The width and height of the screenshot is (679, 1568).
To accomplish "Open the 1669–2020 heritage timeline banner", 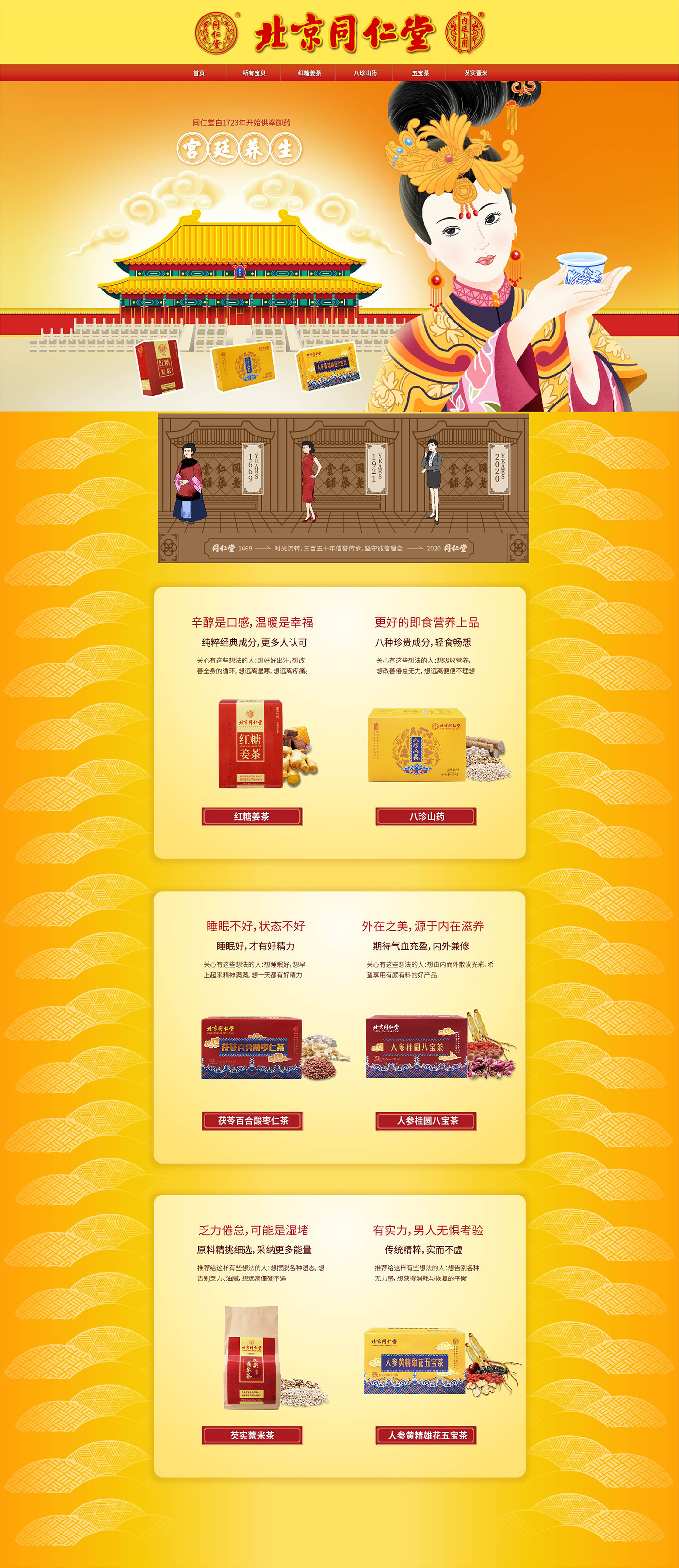I will click(343, 488).
